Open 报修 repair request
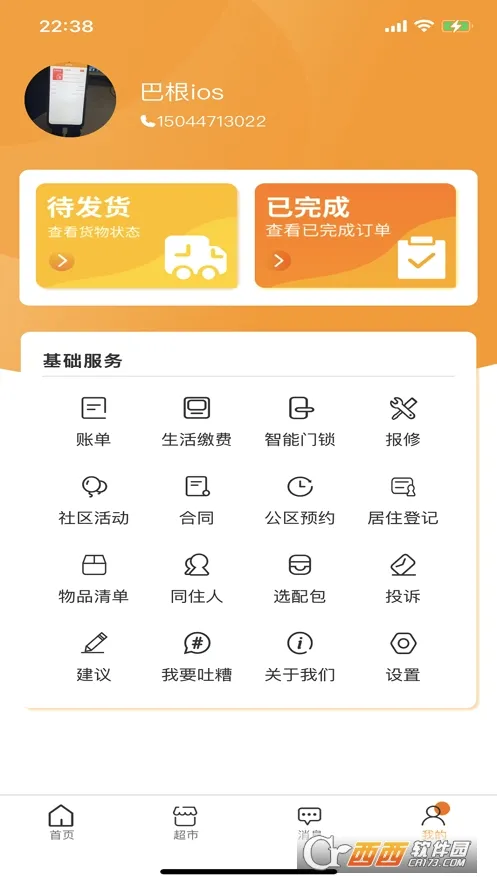 pos(403,421)
